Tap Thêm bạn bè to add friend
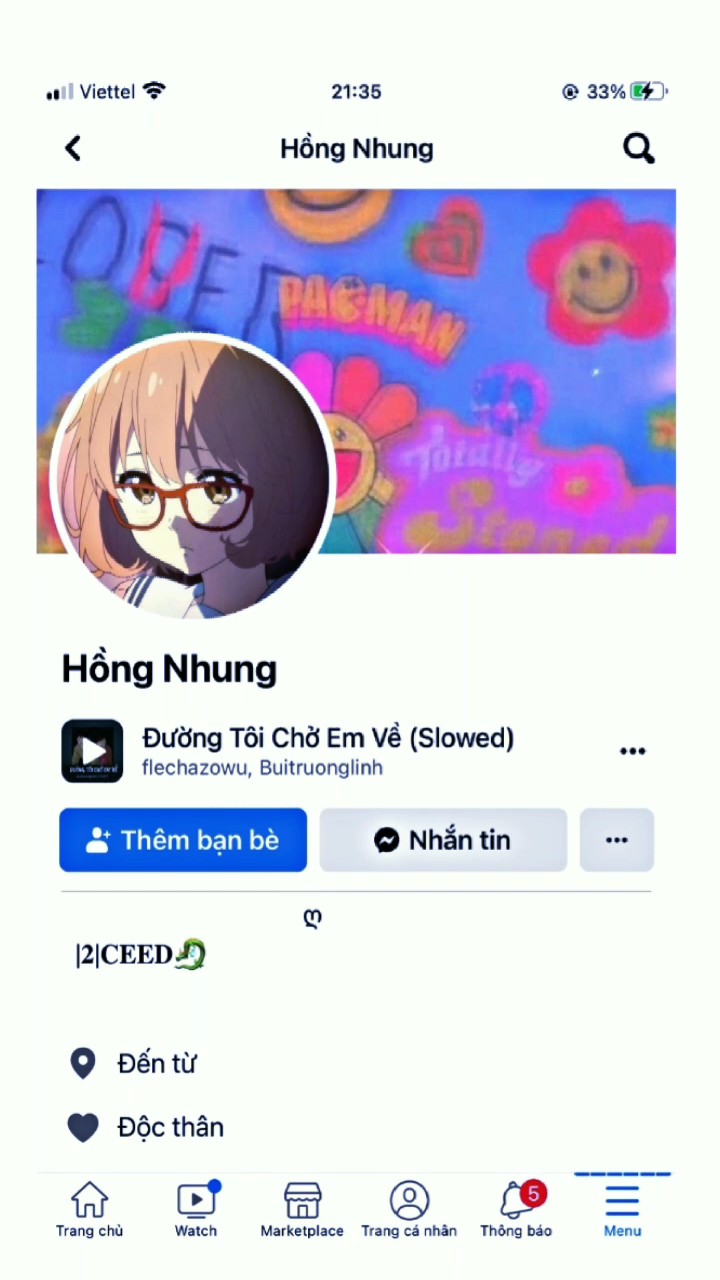This screenshot has height=1280, width=720. (x=183, y=840)
